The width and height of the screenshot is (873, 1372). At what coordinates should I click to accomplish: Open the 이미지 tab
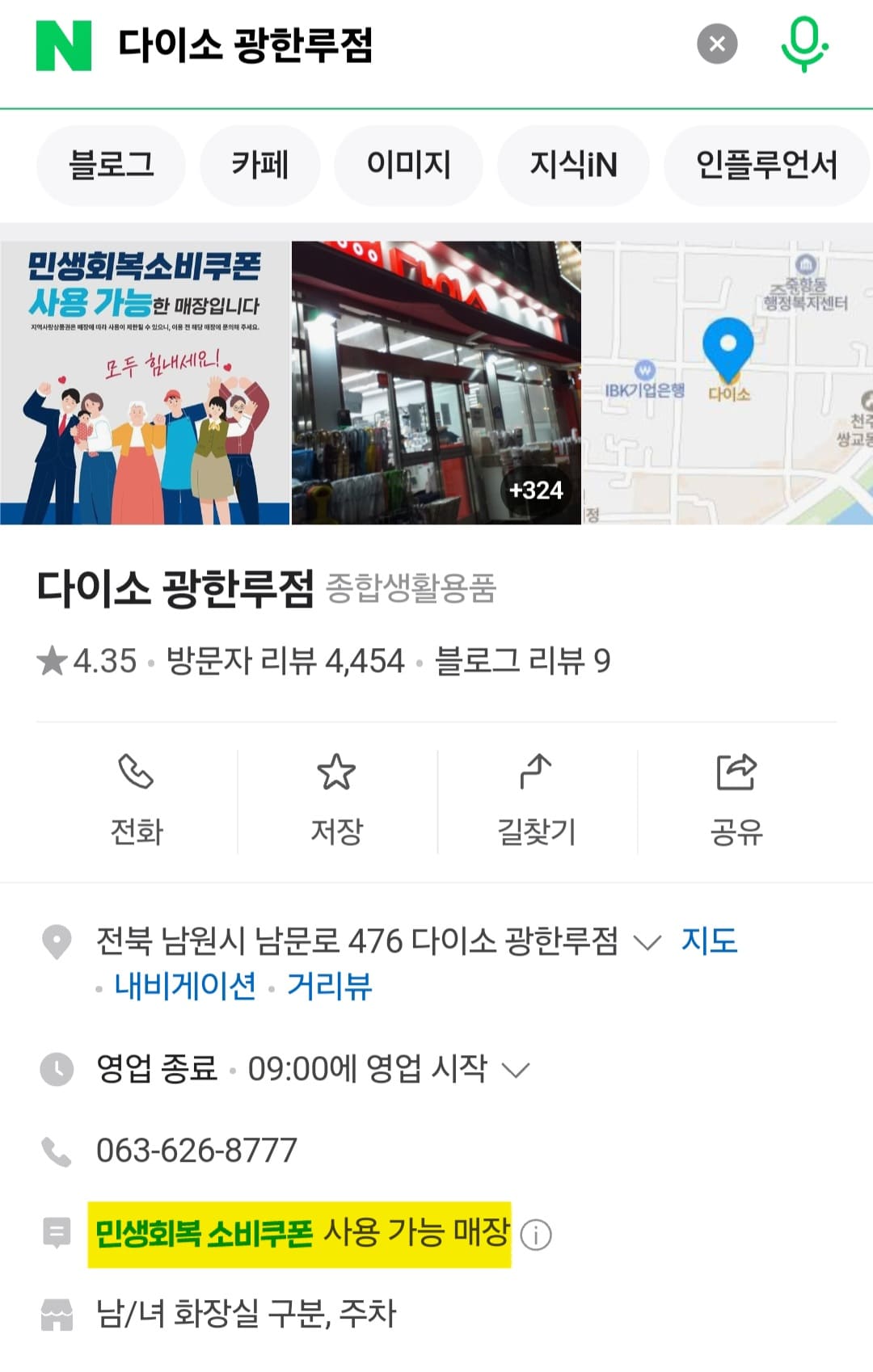pyautogui.click(x=407, y=164)
